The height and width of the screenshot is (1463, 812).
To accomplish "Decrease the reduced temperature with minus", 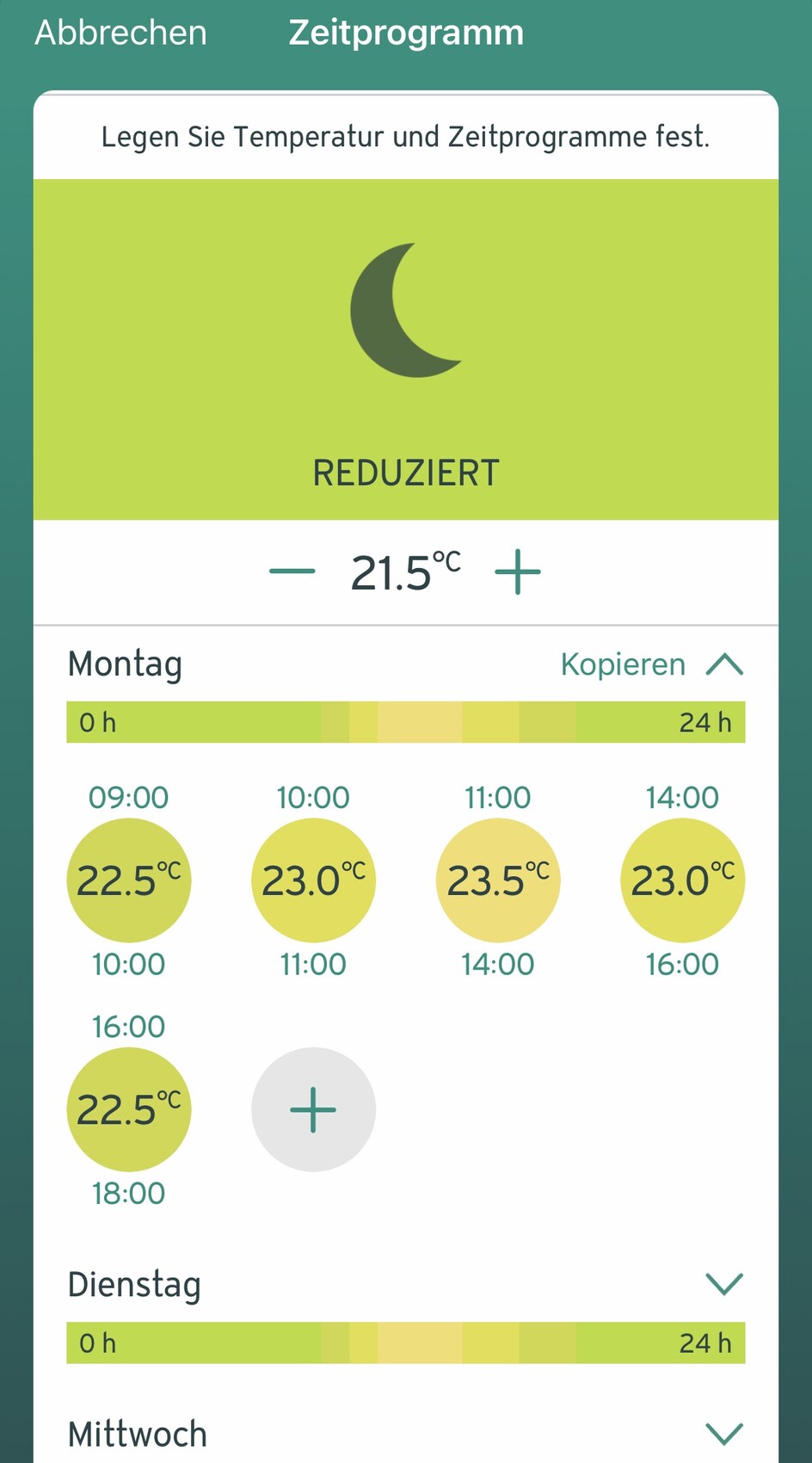I will (292, 571).
